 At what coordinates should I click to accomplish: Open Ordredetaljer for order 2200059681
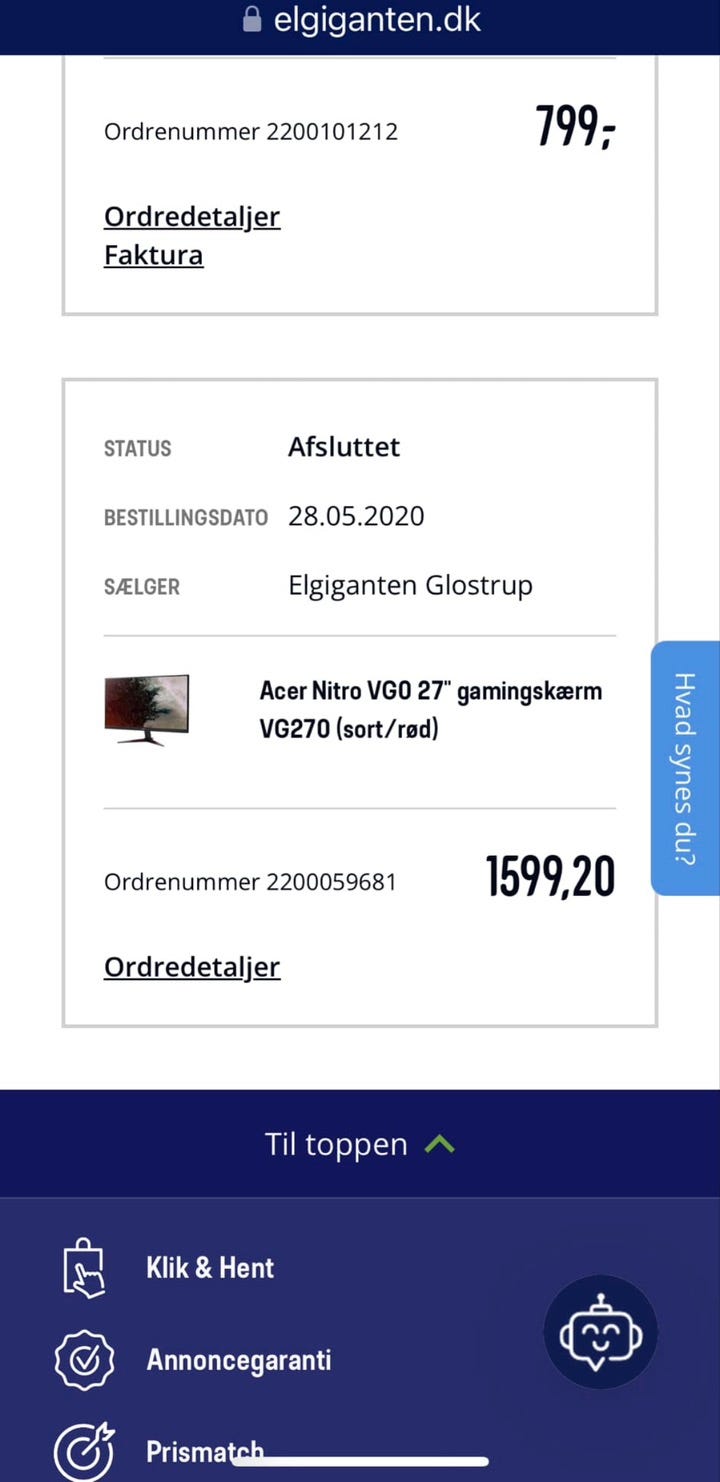191,967
